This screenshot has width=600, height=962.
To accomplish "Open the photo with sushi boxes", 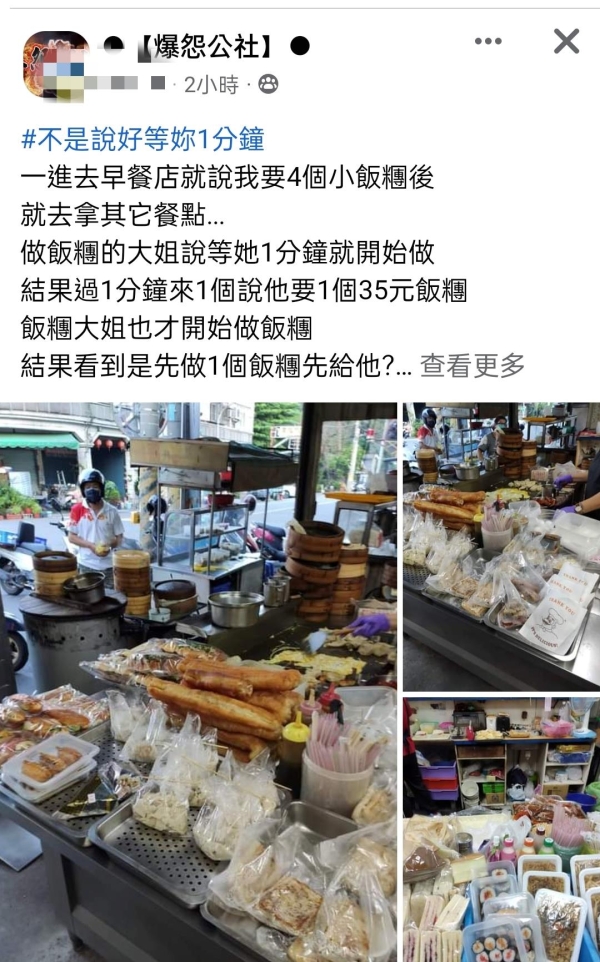I will [x=501, y=829].
